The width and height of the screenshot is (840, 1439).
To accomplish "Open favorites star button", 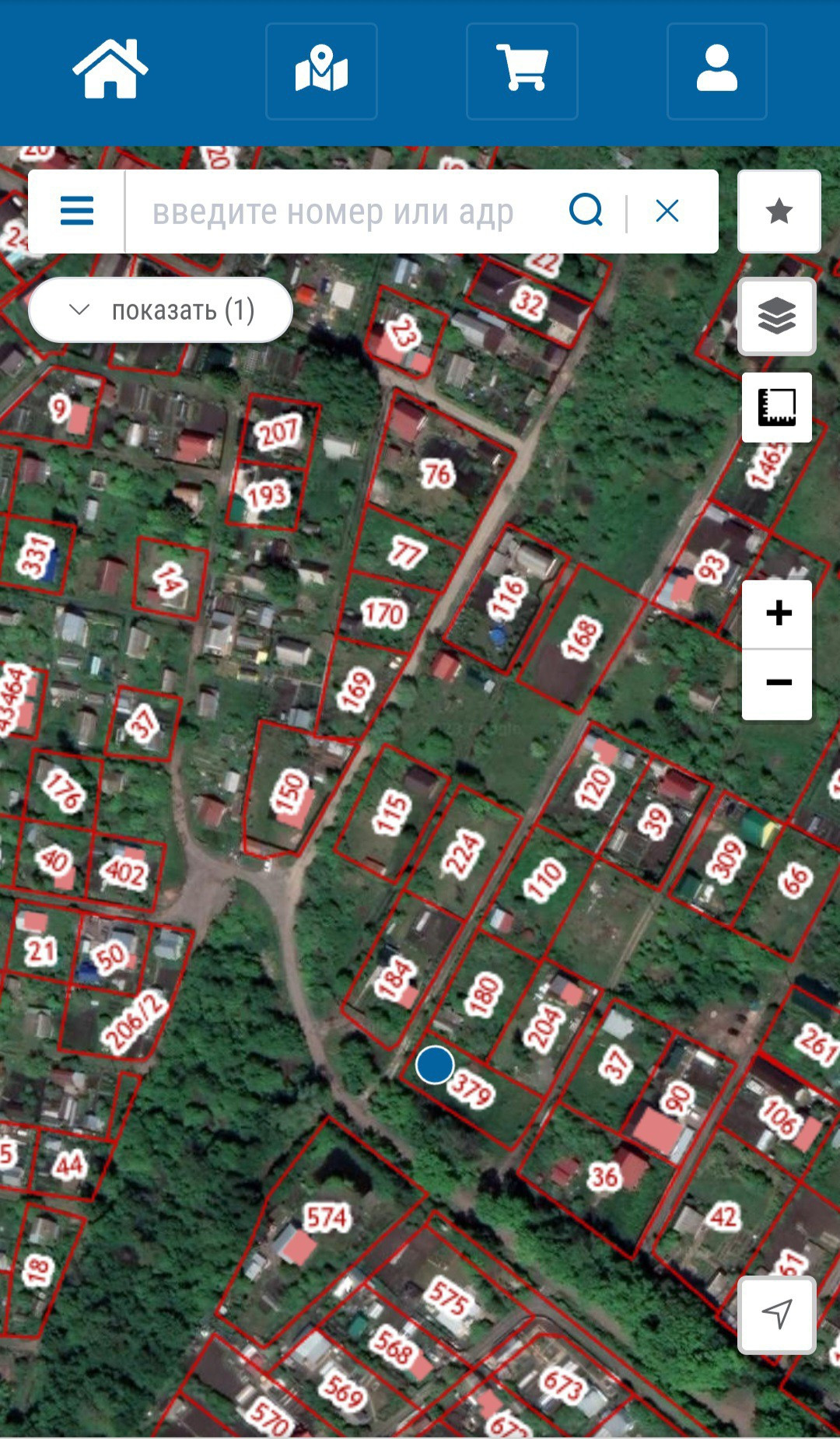I will pos(779,212).
